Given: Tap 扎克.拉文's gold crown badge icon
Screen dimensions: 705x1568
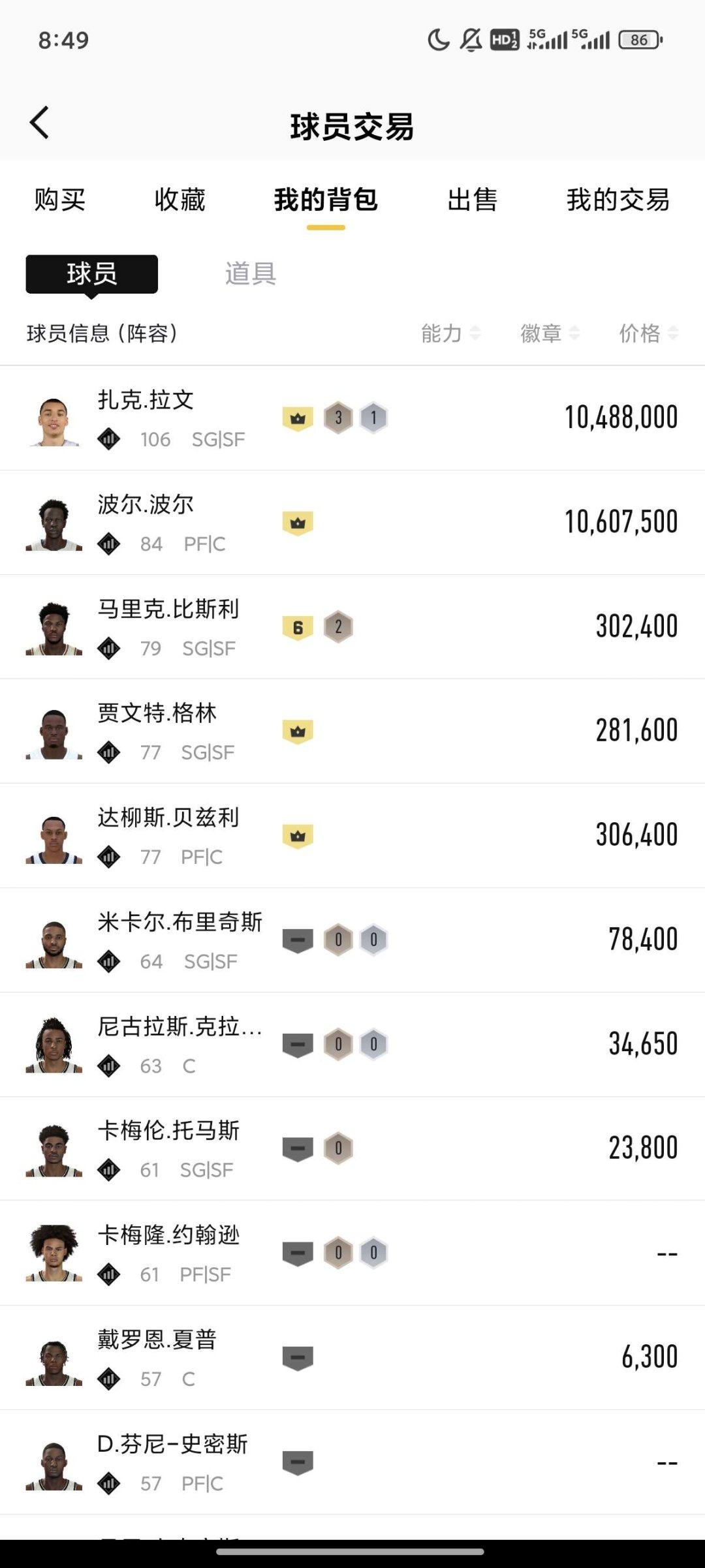Looking at the screenshot, I should click(x=298, y=418).
